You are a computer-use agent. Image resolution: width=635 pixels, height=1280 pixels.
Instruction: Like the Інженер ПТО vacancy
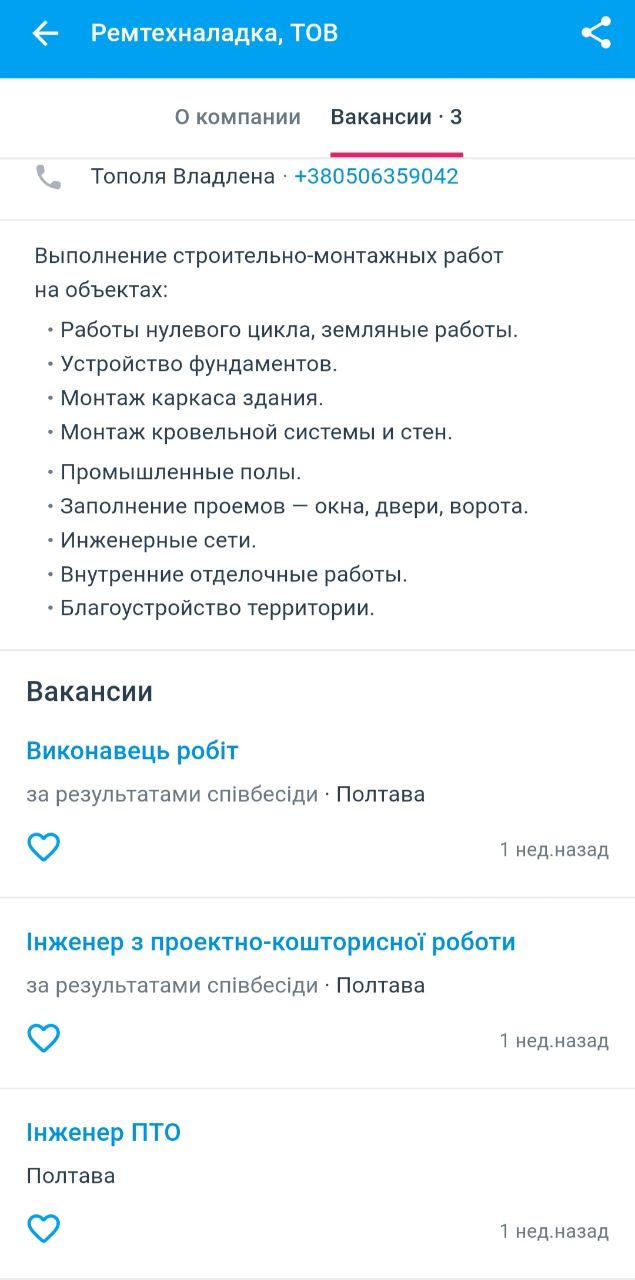(x=44, y=1229)
